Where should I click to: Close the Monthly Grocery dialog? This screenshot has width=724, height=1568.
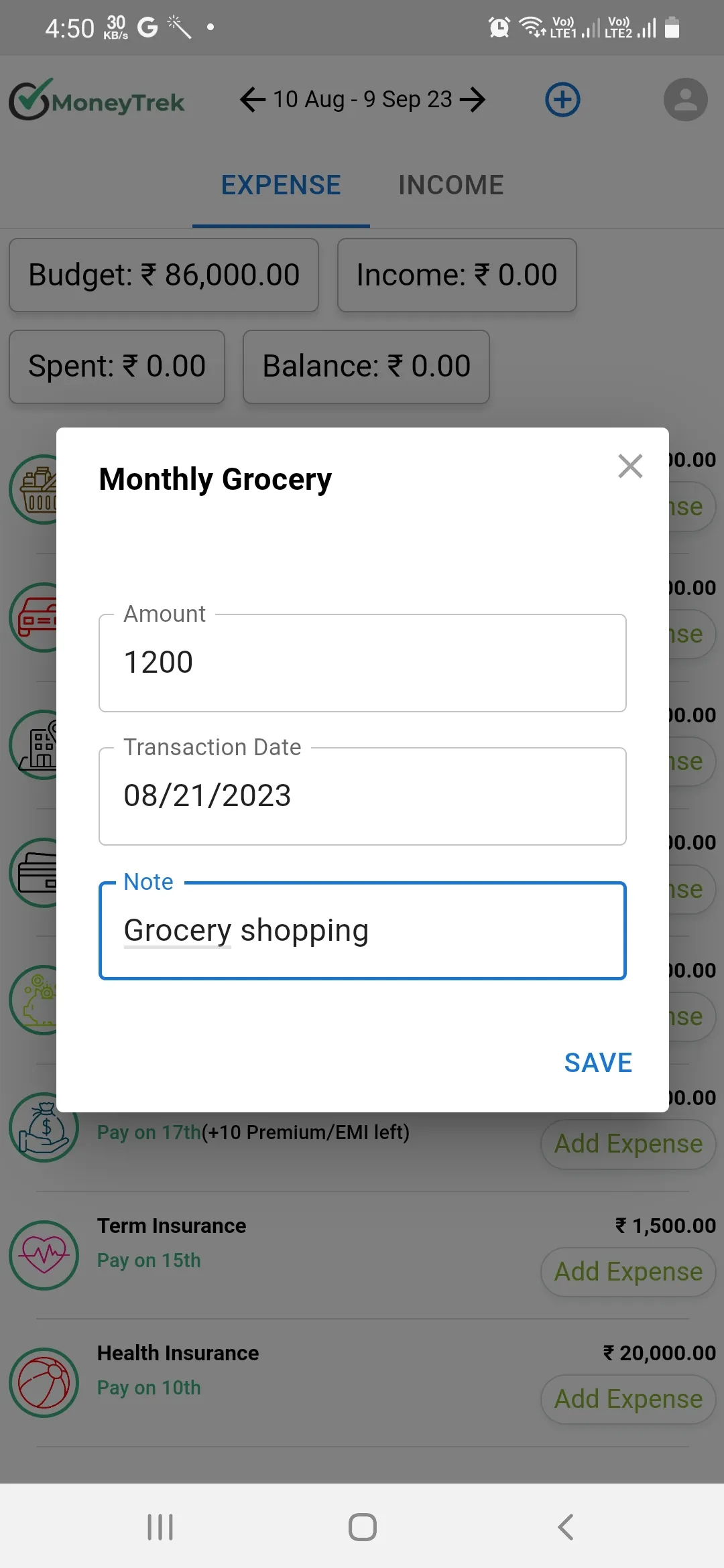pos(630,466)
